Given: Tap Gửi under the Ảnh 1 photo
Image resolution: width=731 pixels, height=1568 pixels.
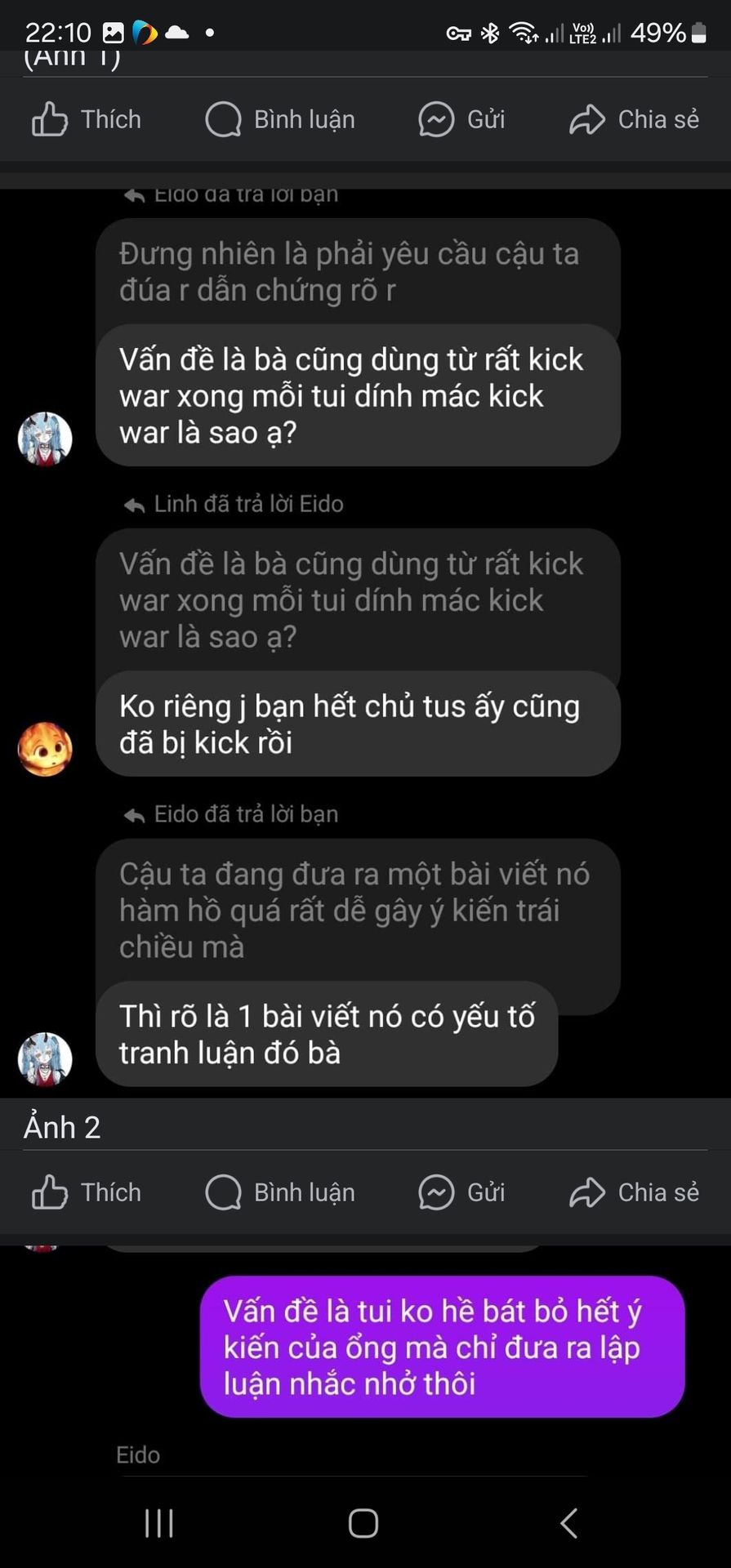Looking at the screenshot, I should [461, 119].
